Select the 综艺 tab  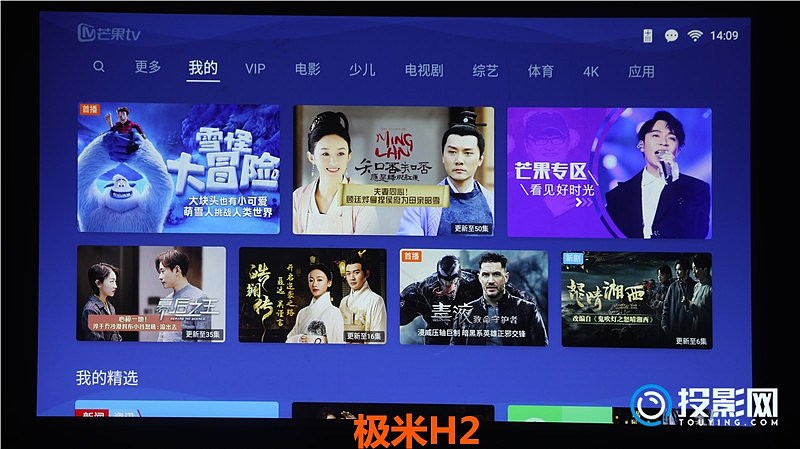tap(485, 70)
